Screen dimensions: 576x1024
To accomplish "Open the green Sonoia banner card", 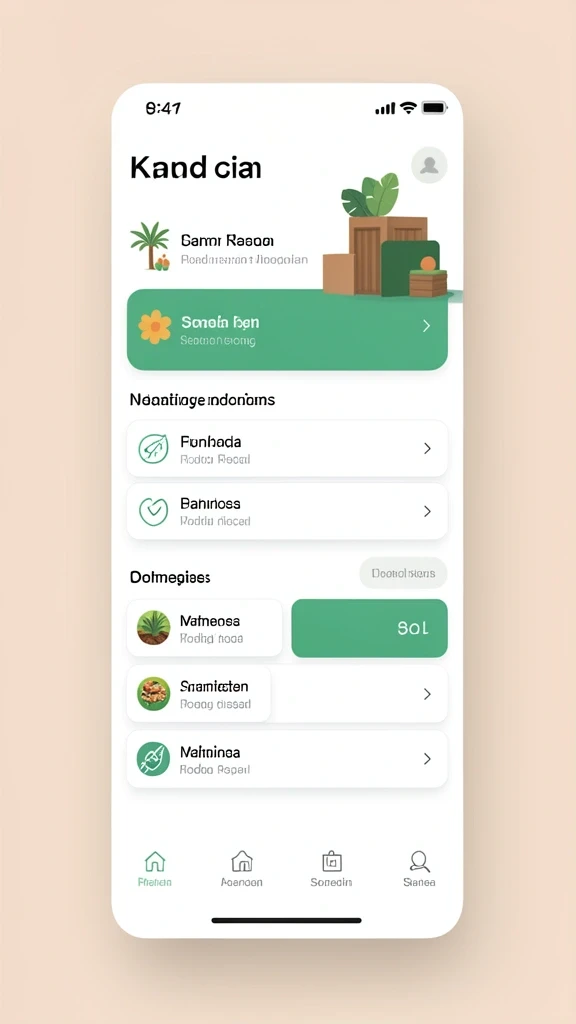I will pyautogui.click(x=287, y=330).
